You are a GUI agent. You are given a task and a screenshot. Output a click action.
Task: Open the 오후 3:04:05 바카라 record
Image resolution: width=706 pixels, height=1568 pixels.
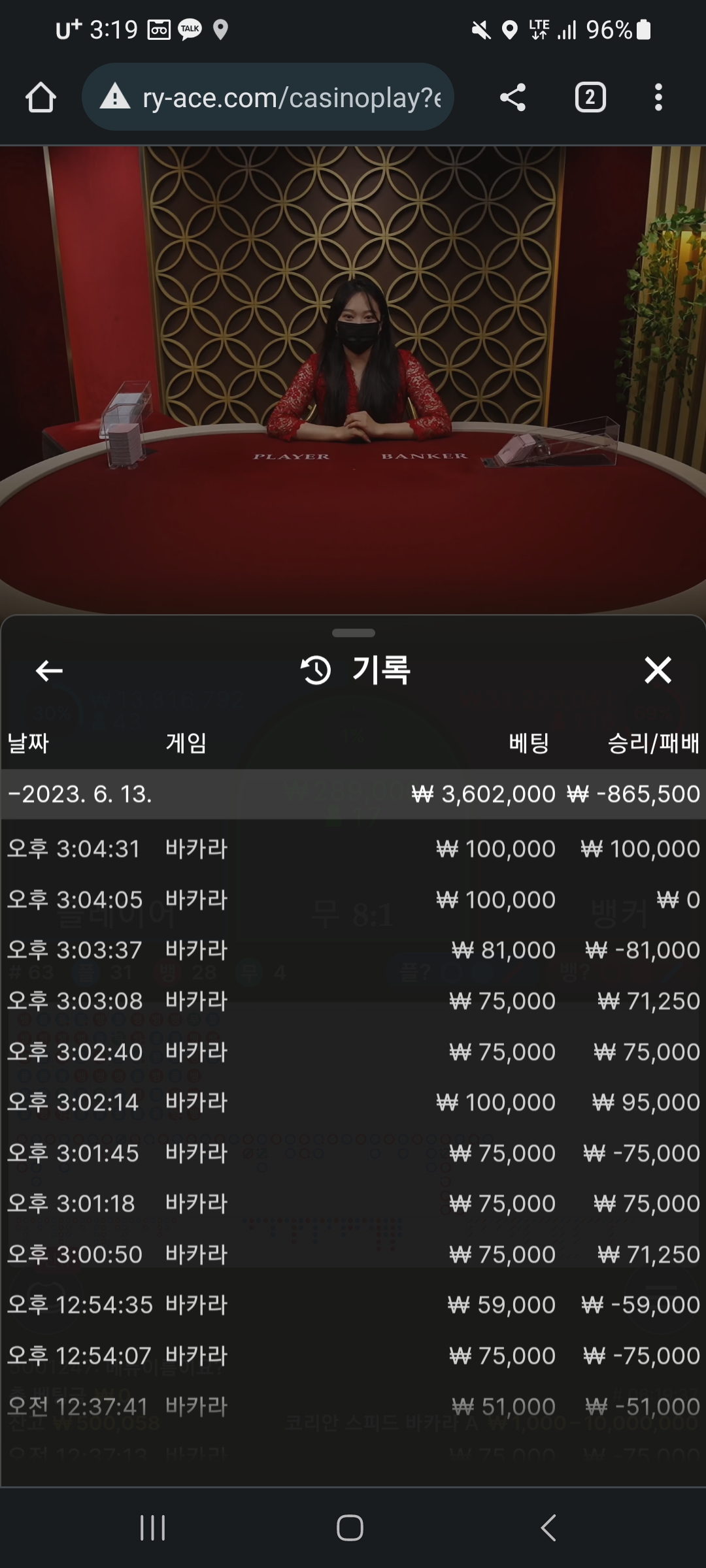[353, 900]
